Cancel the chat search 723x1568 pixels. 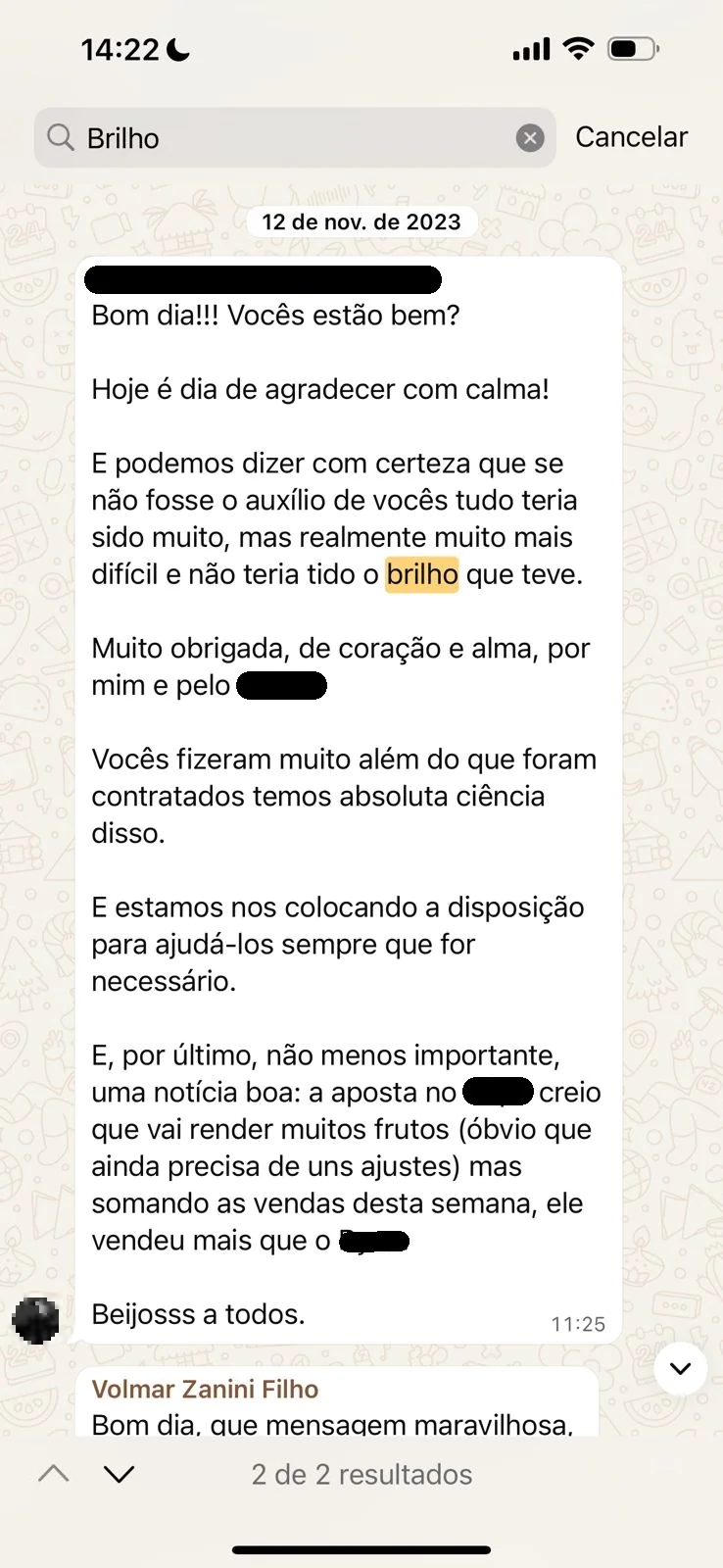[x=631, y=137]
